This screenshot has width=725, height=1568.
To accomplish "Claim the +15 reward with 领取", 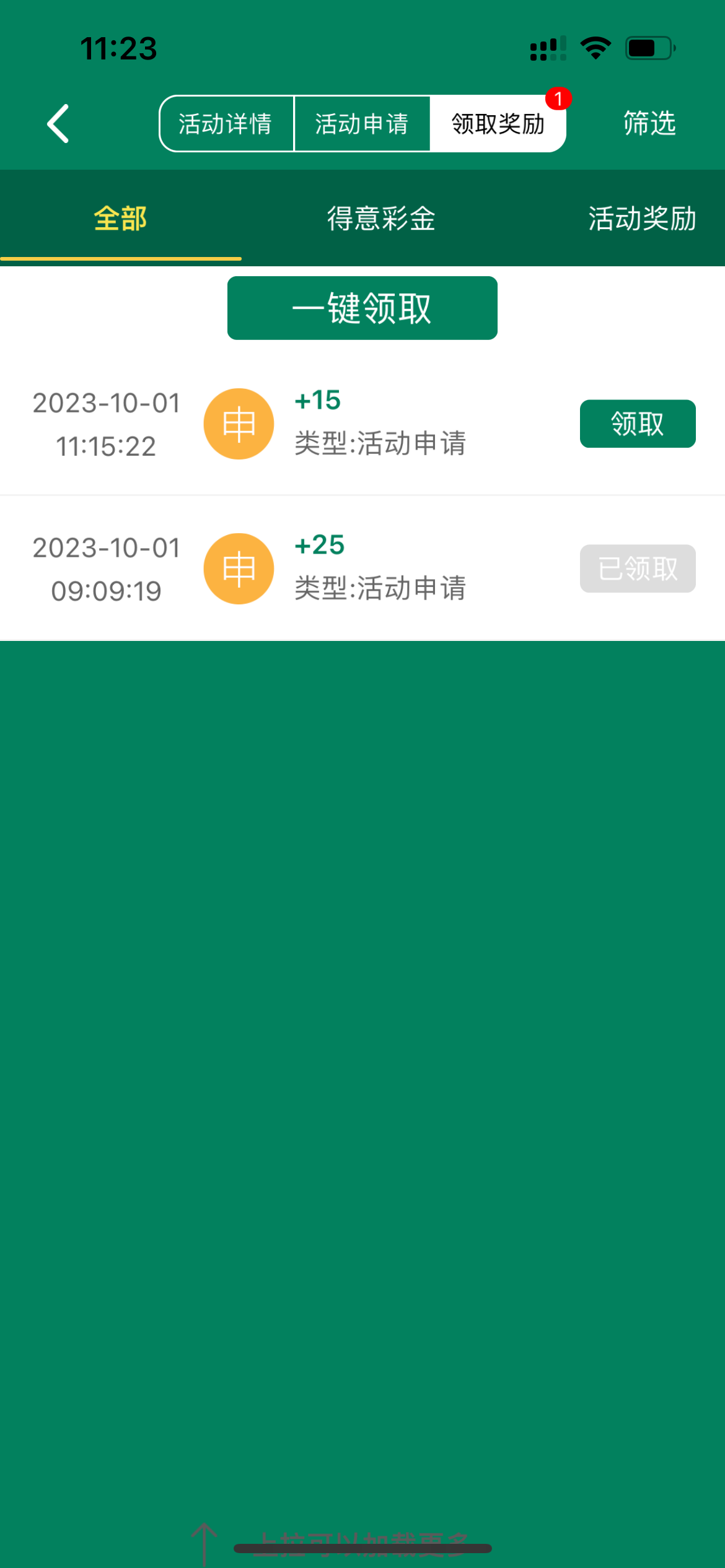I will pyautogui.click(x=637, y=424).
